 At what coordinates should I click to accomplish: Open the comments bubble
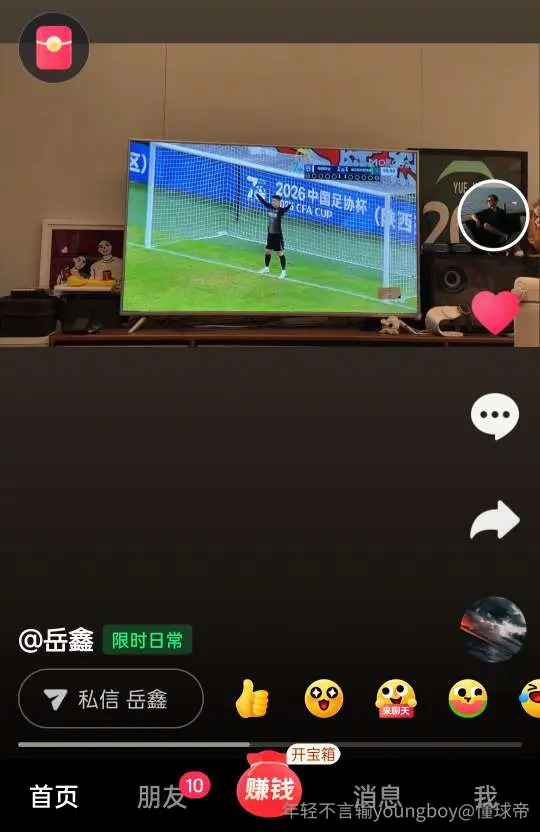(x=495, y=416)
